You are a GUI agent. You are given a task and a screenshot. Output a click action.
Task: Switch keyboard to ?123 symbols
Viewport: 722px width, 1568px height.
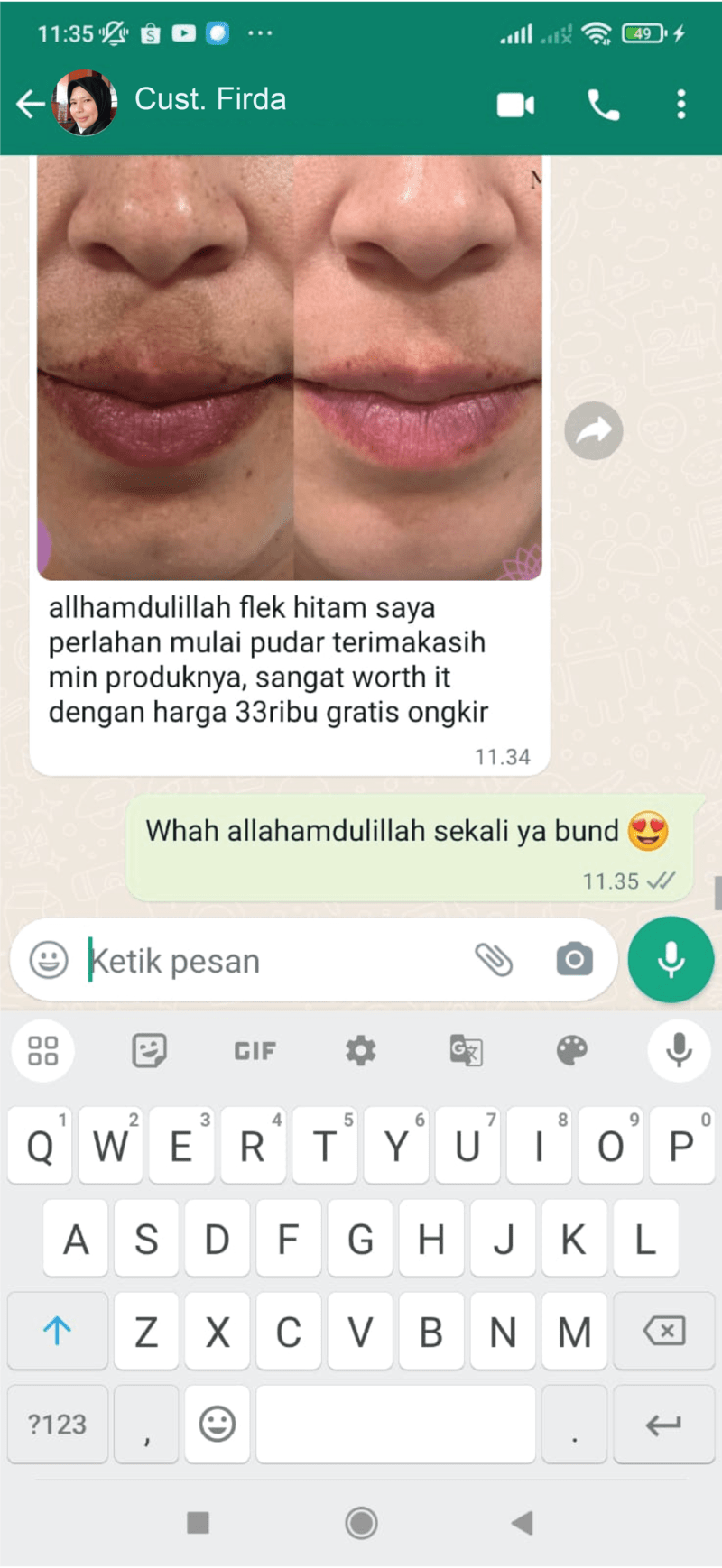pyautogui.click(x=57, y=1425)
